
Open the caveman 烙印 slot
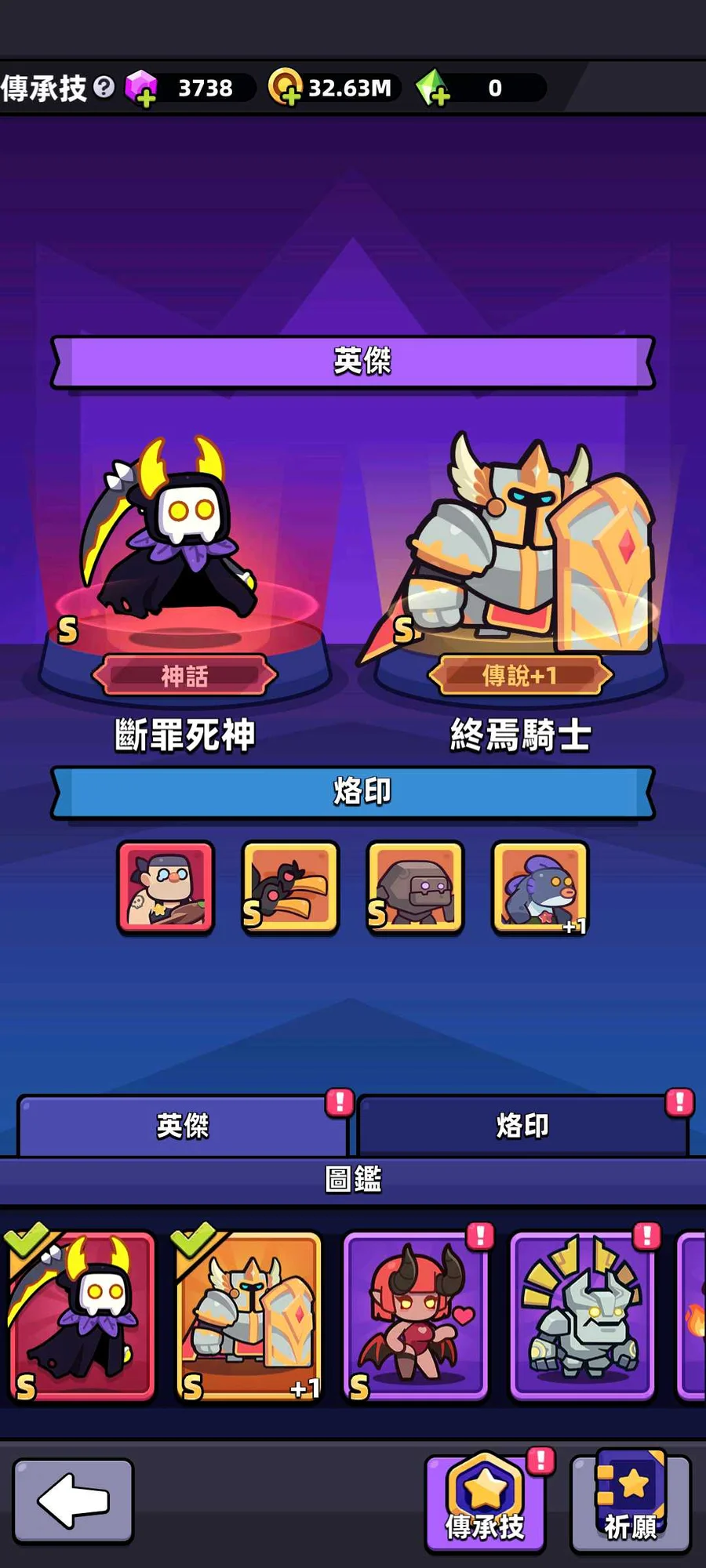point(166,887)
